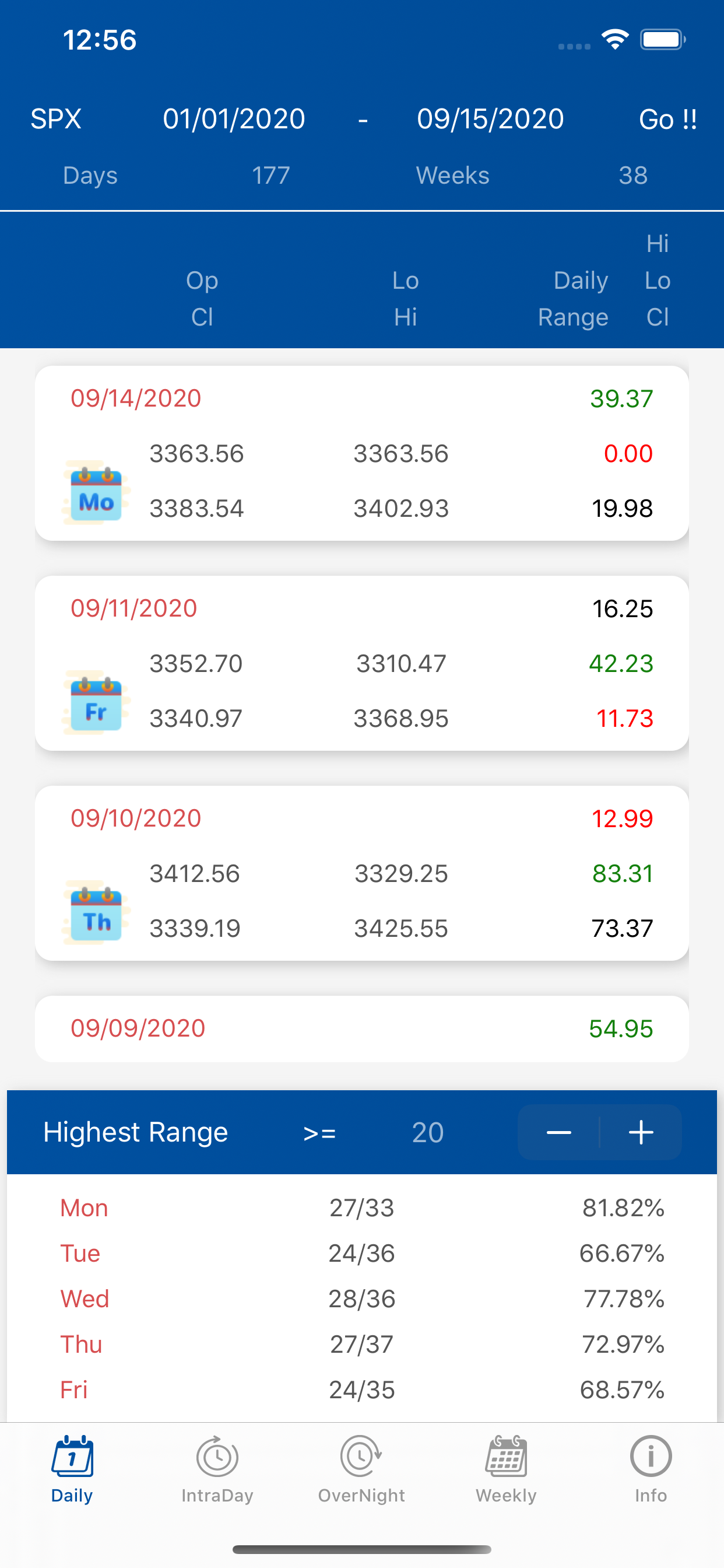Open the Weekly tab
Screen dimensions: 724x1568
point(506,1470)
